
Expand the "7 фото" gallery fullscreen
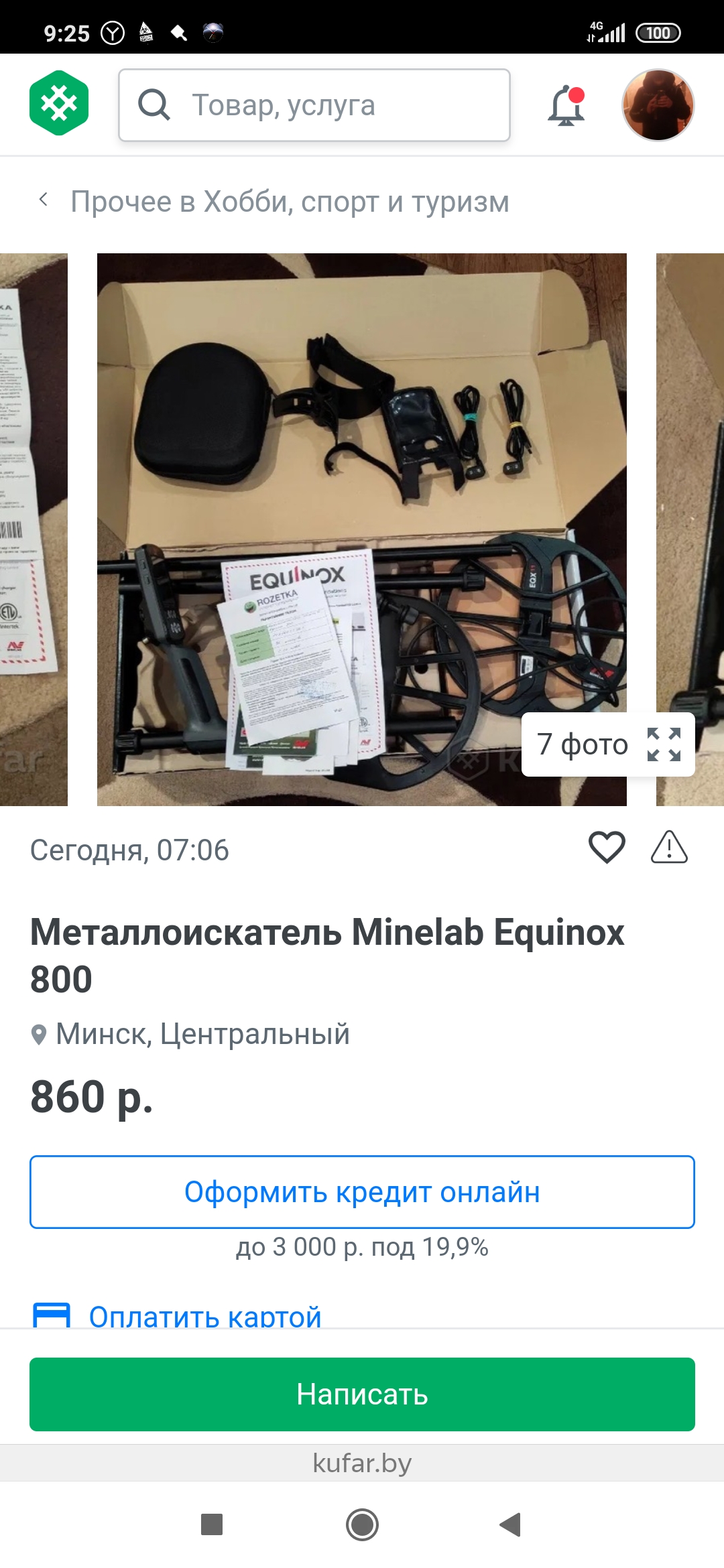pos(608,744)
